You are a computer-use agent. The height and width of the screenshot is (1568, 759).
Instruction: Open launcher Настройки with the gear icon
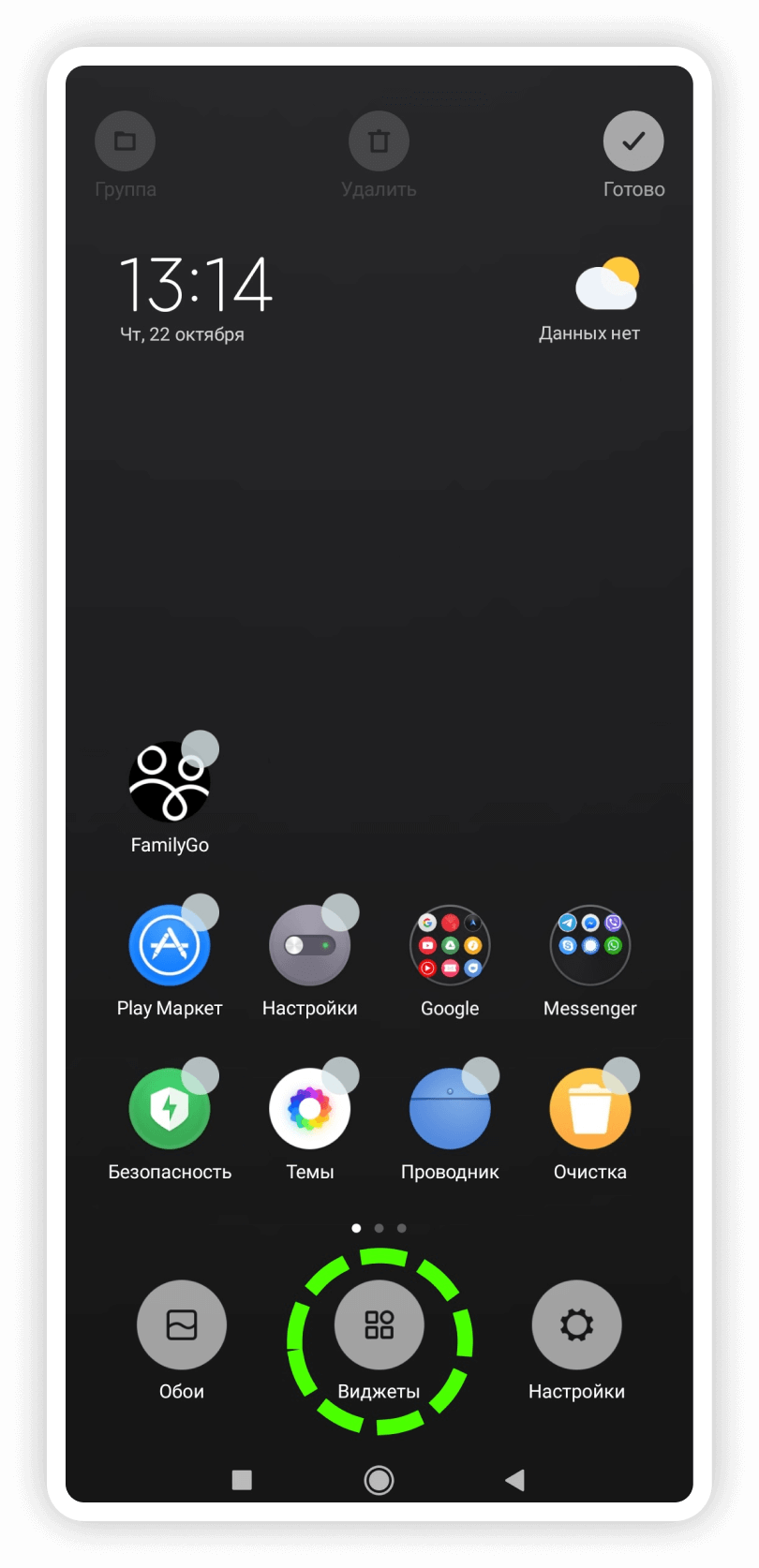(576, 1324)
